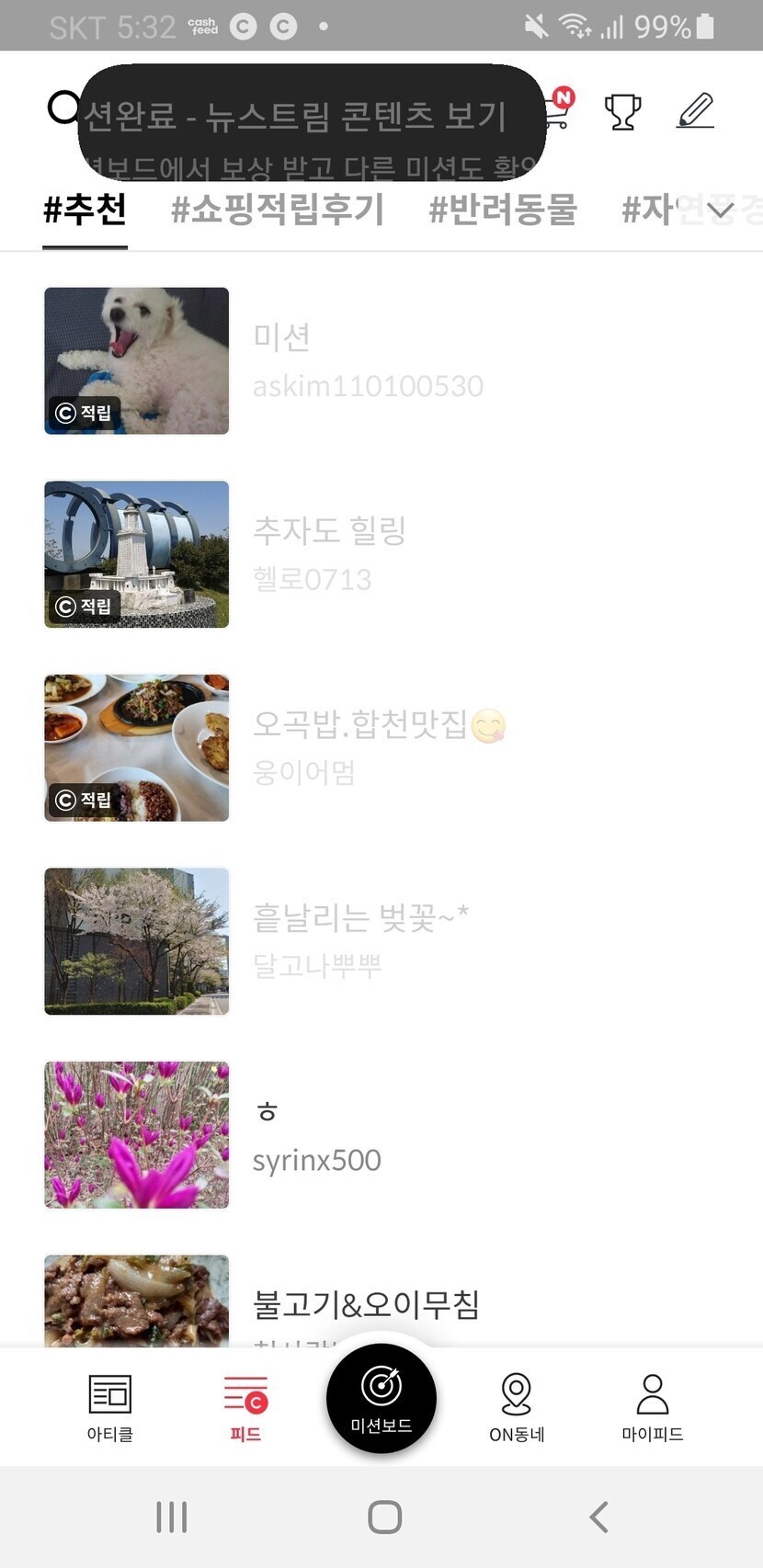Image resolution: width=763 pixels, height=1568 pixels.
Task: Tap the 피드 tab in bottom navigation
Action: (x=245, y=1406)
